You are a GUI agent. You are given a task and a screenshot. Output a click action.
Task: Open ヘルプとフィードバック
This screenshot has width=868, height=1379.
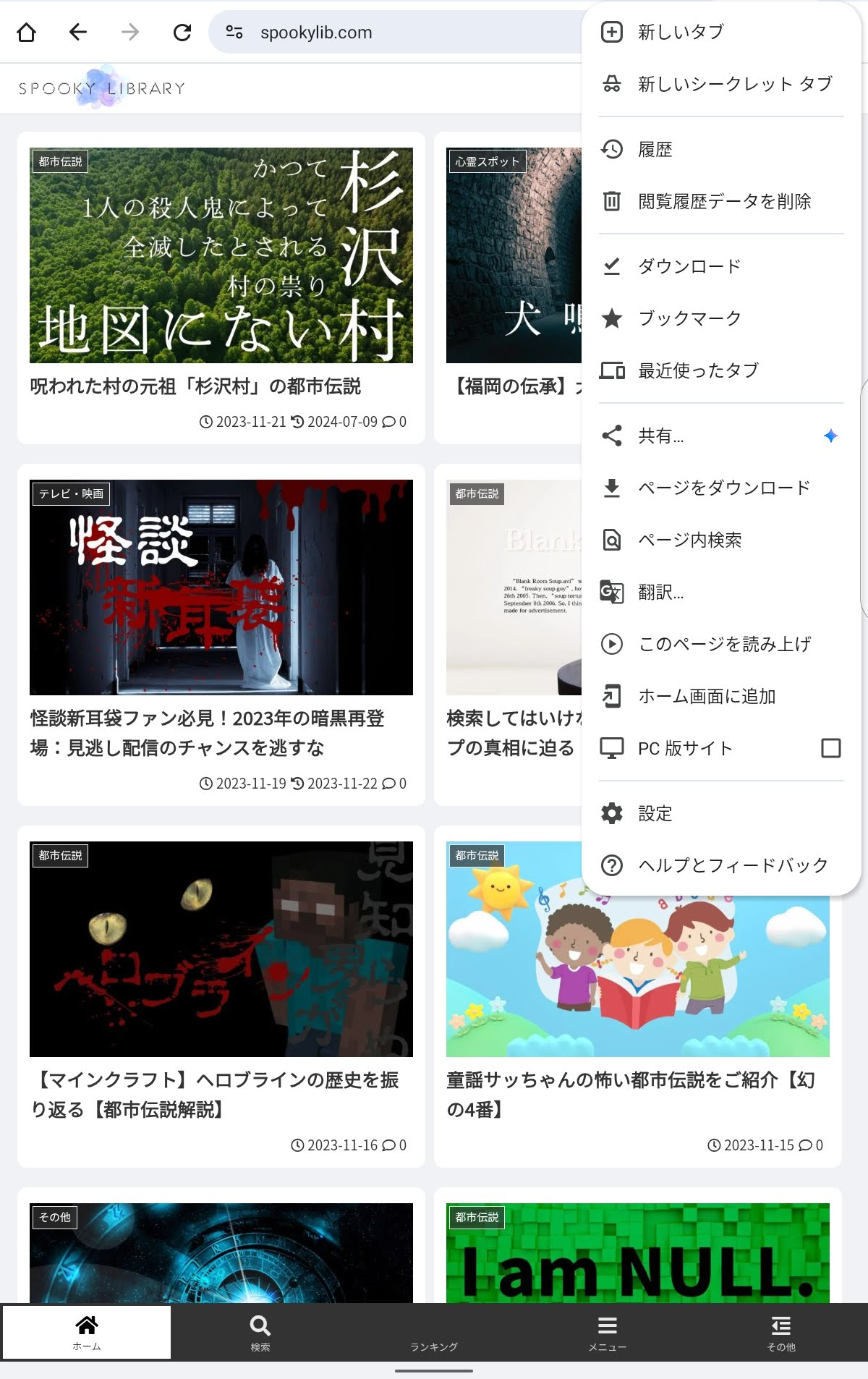point(732,865)
